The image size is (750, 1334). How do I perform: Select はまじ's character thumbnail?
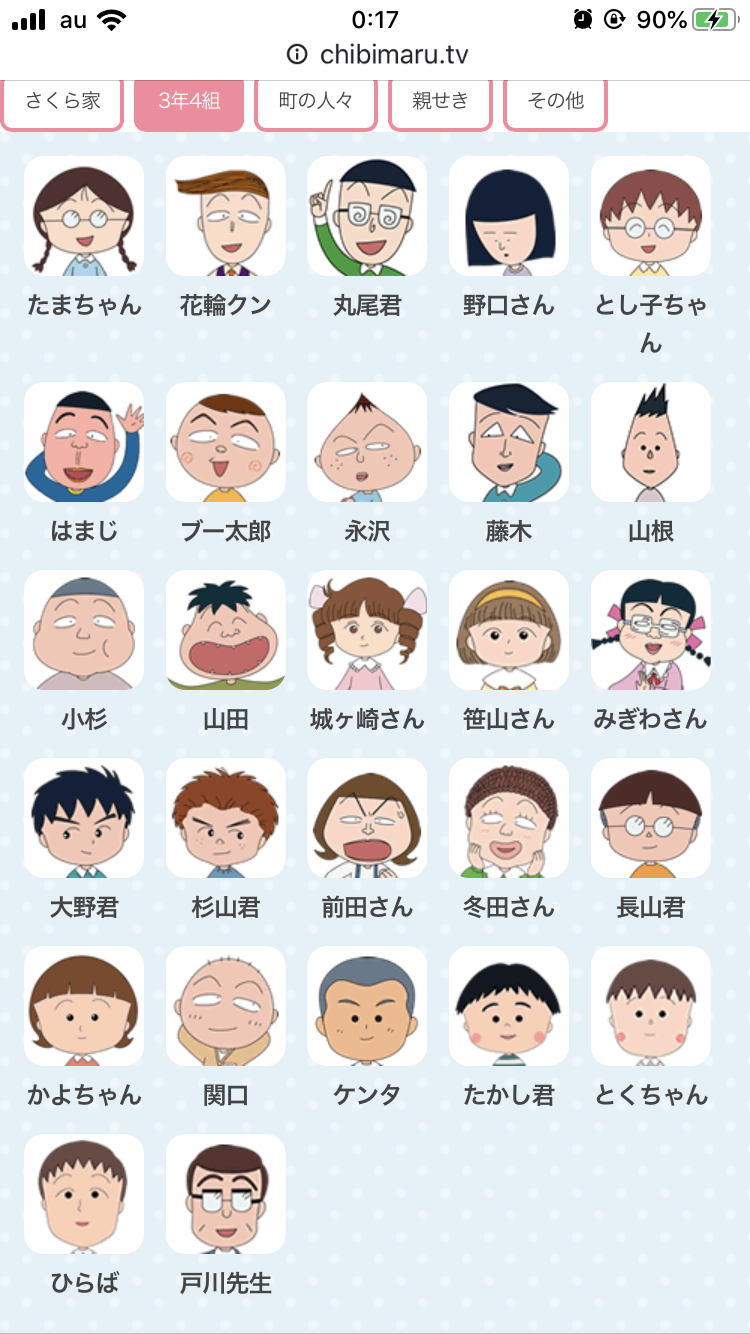(83, 441)
